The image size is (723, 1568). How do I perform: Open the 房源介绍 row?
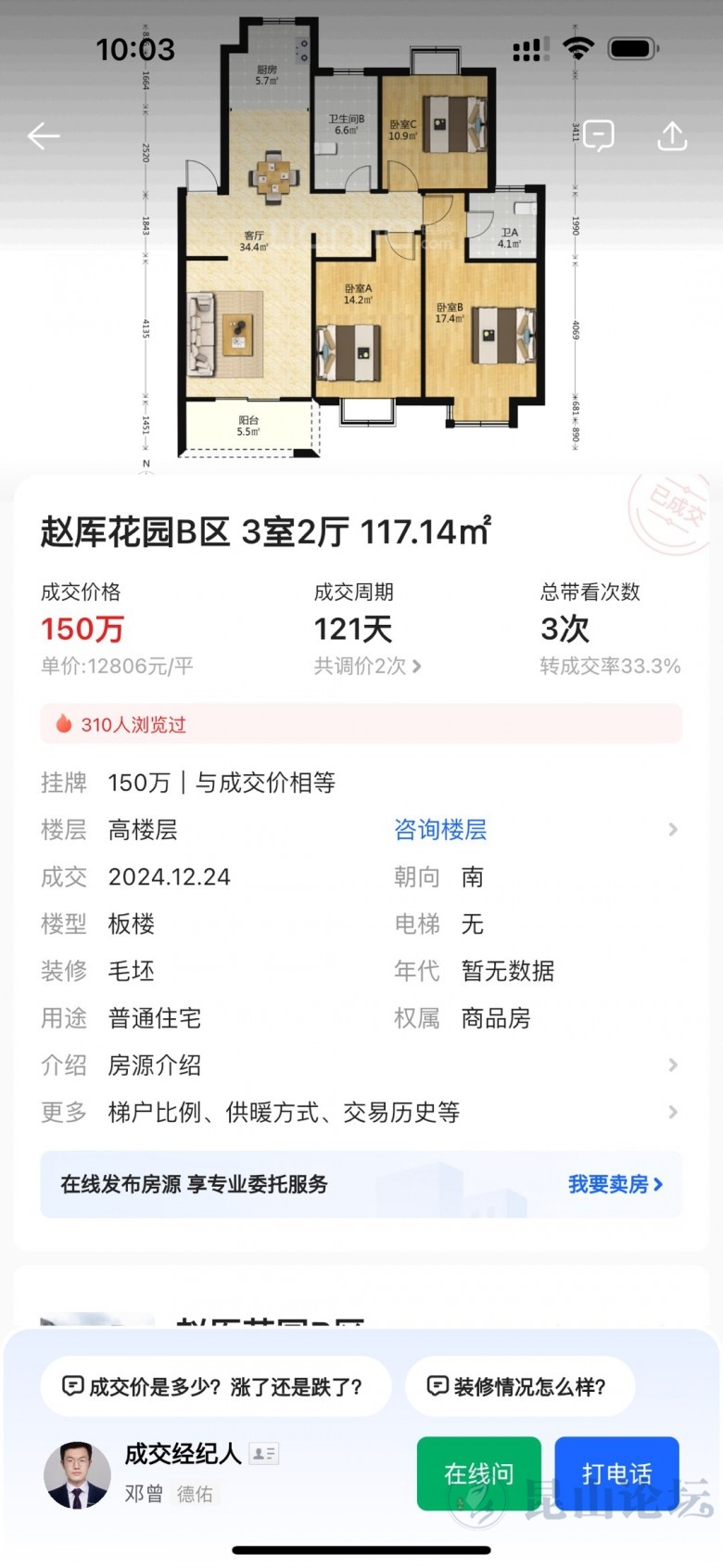360,1064
